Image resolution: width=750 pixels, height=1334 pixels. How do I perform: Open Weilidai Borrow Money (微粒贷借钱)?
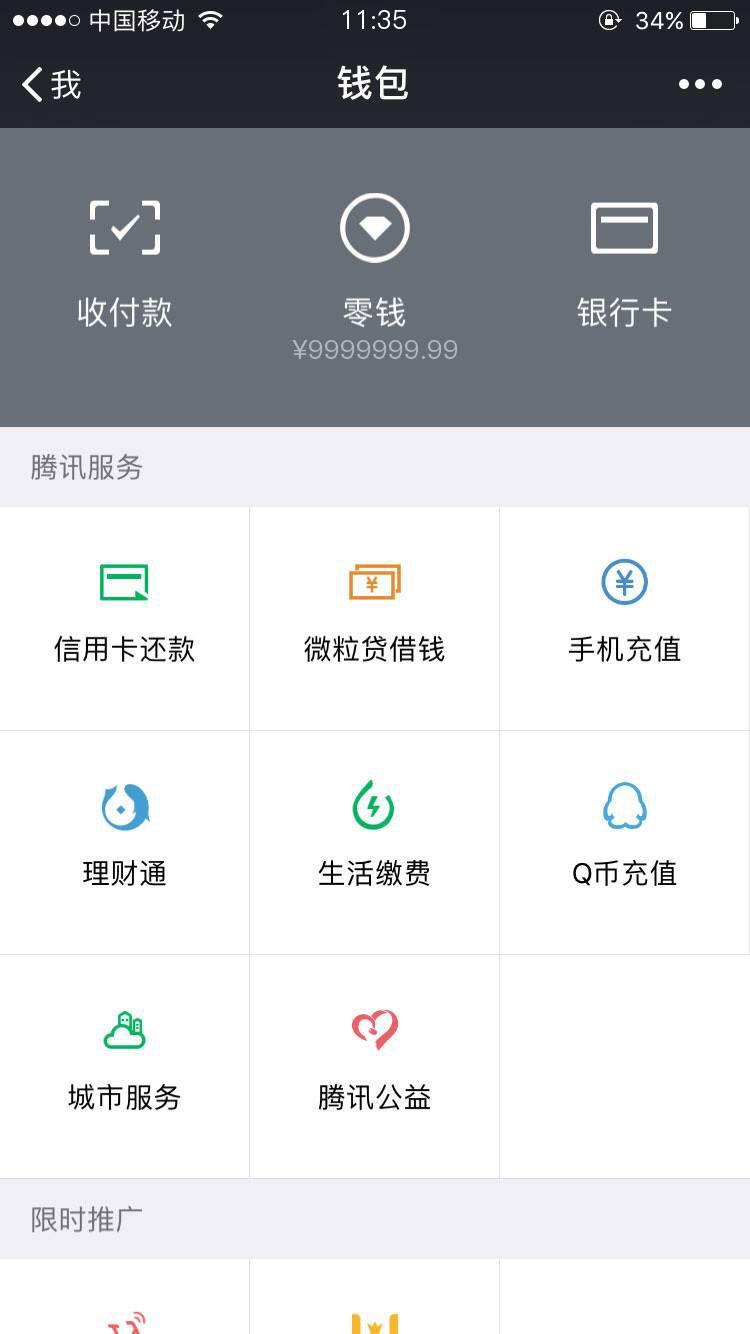374,615
